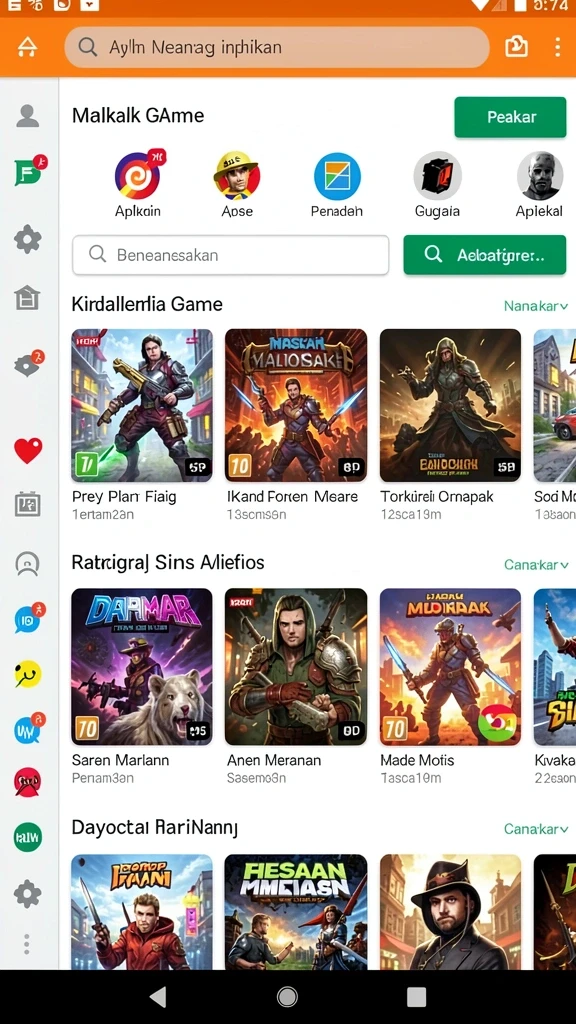Open the overflow menu
Screen dimensions: 576x1024
tap(557, 47)
